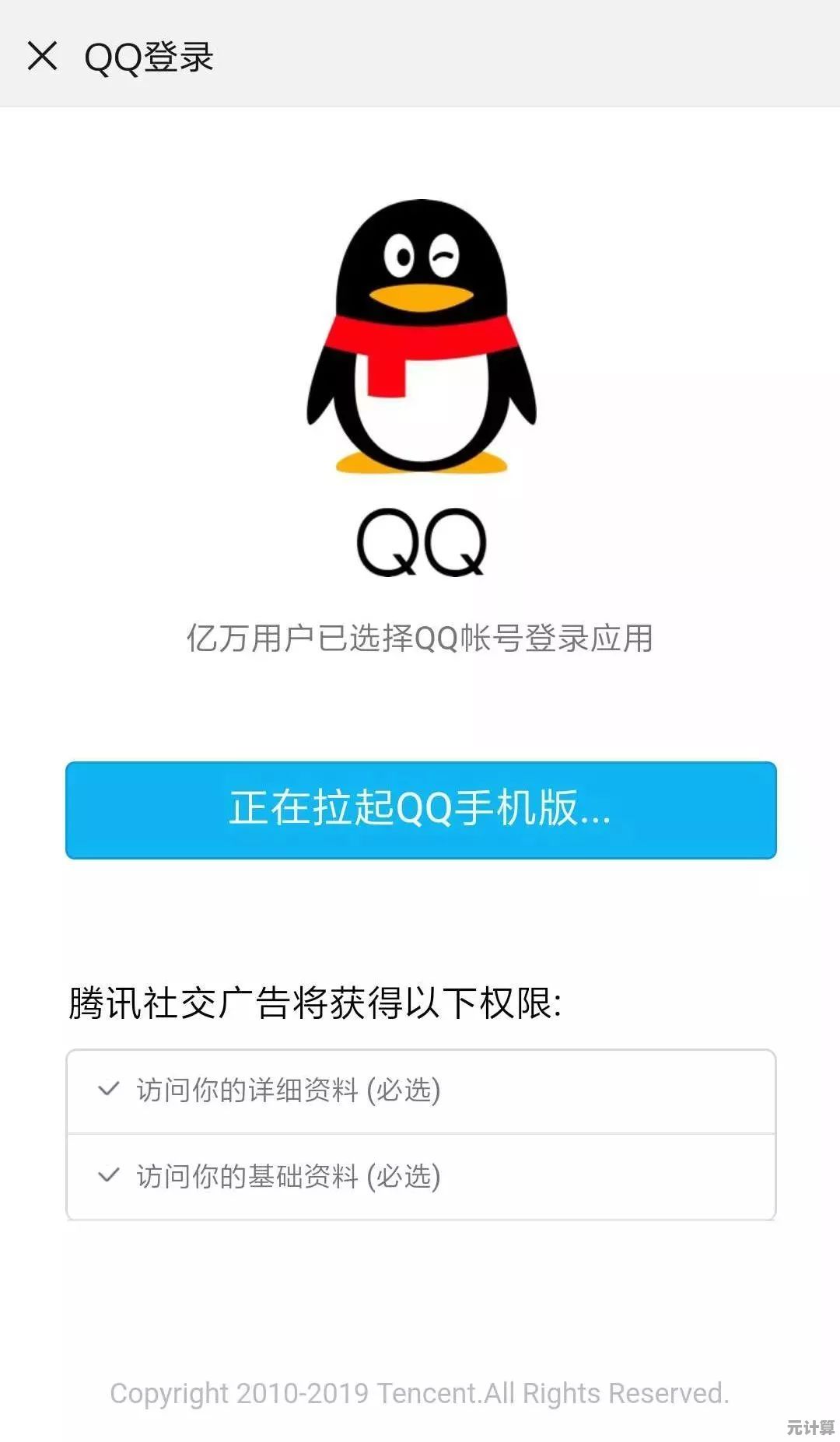840x1442 pixels.
Task: Toggle the 访问你的详细资料 permission checkmark
Action: [109, 1089]
